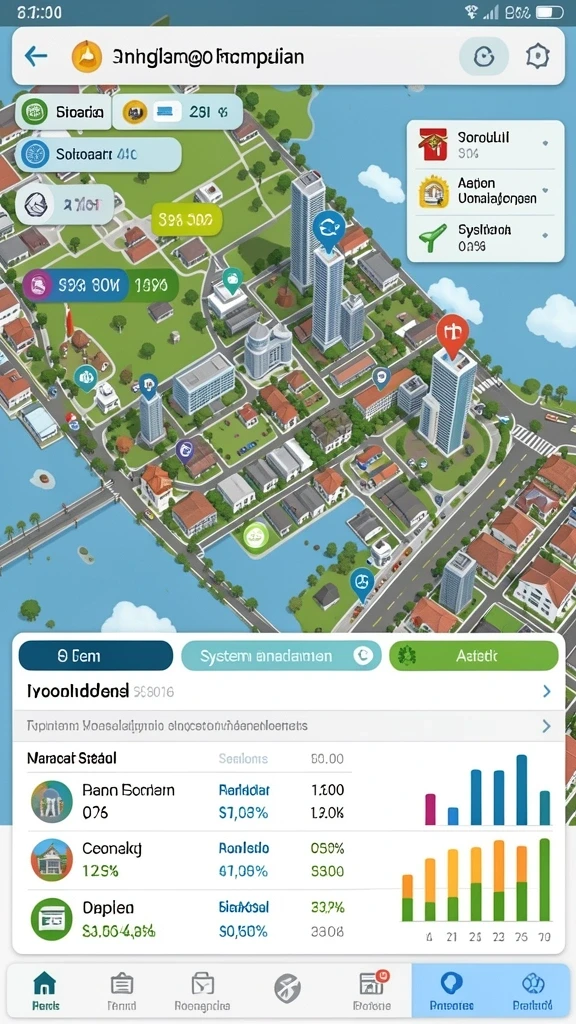Select the Sioarin chip
576x1024 pixels.
tap(63, 112)
